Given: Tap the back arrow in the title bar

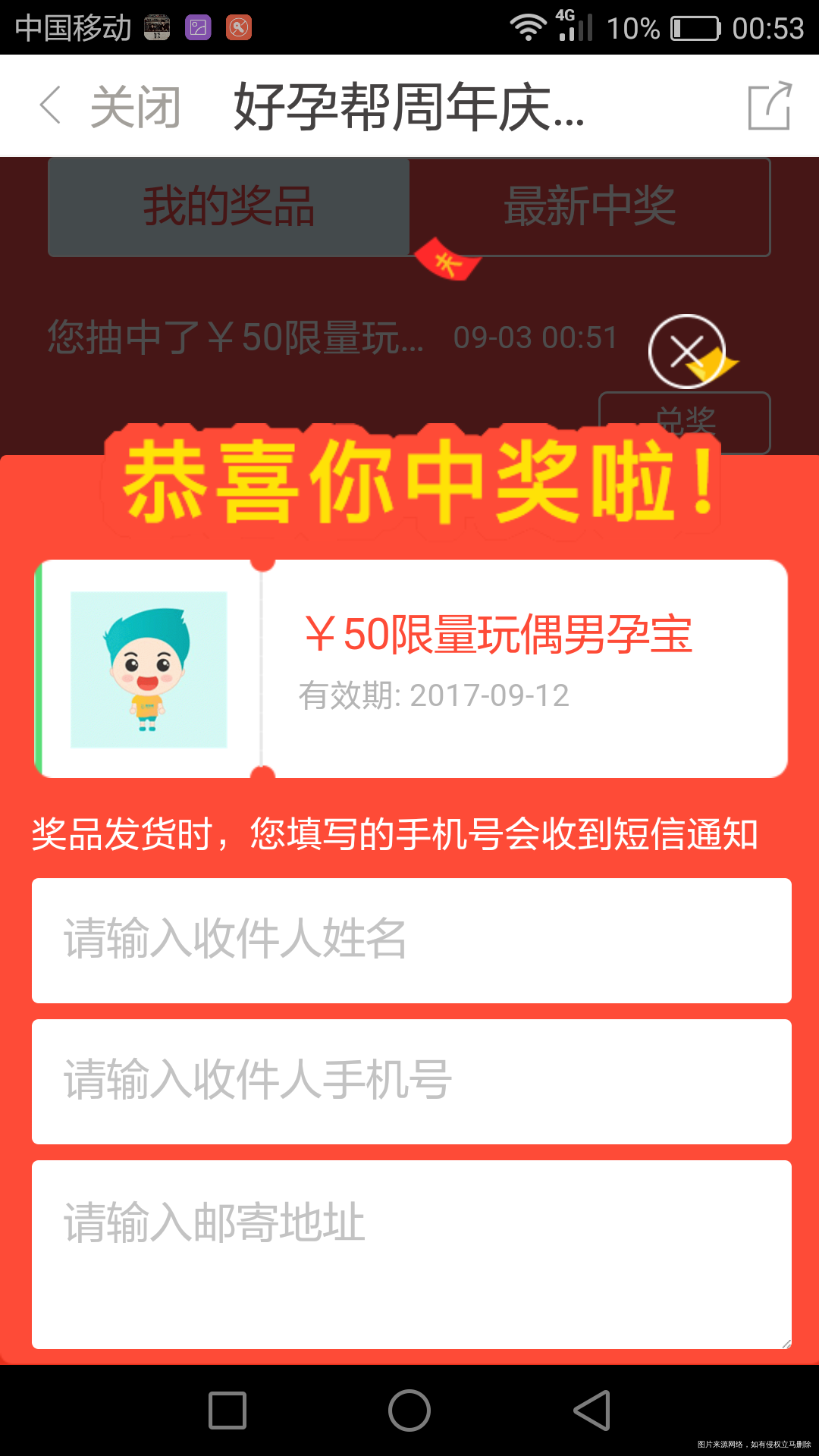Looking at the screenshot, I should [50, 106].
